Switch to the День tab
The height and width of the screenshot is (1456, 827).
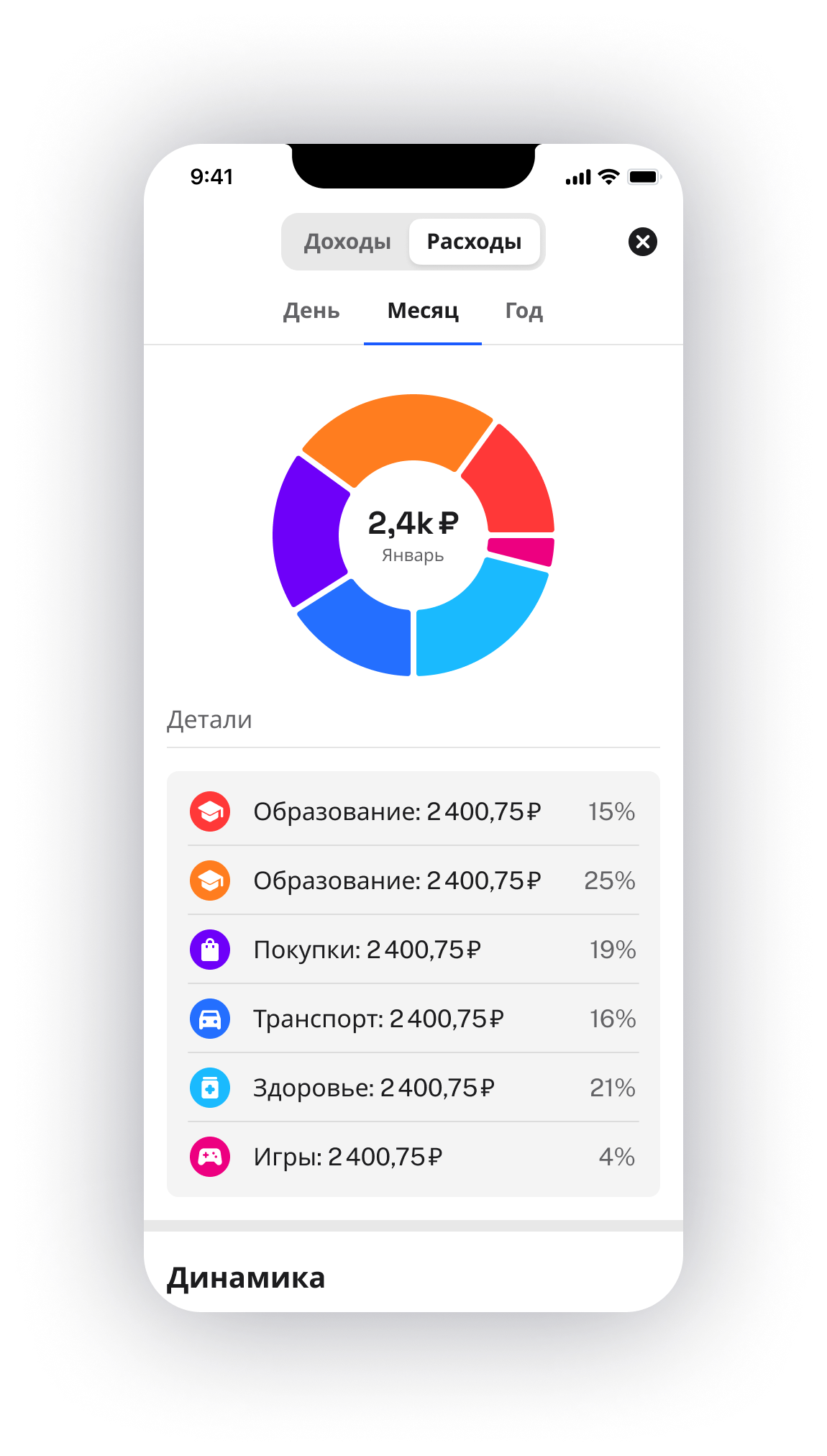pos(311,311)
